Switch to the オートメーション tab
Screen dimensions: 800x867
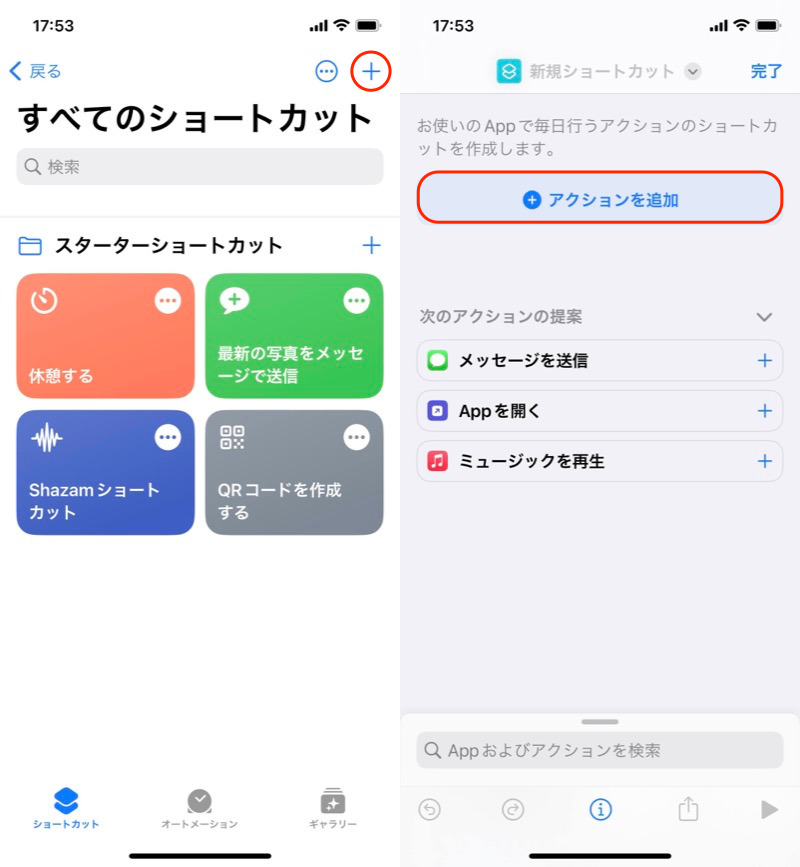pyautogui.click(x=199, y=809)
